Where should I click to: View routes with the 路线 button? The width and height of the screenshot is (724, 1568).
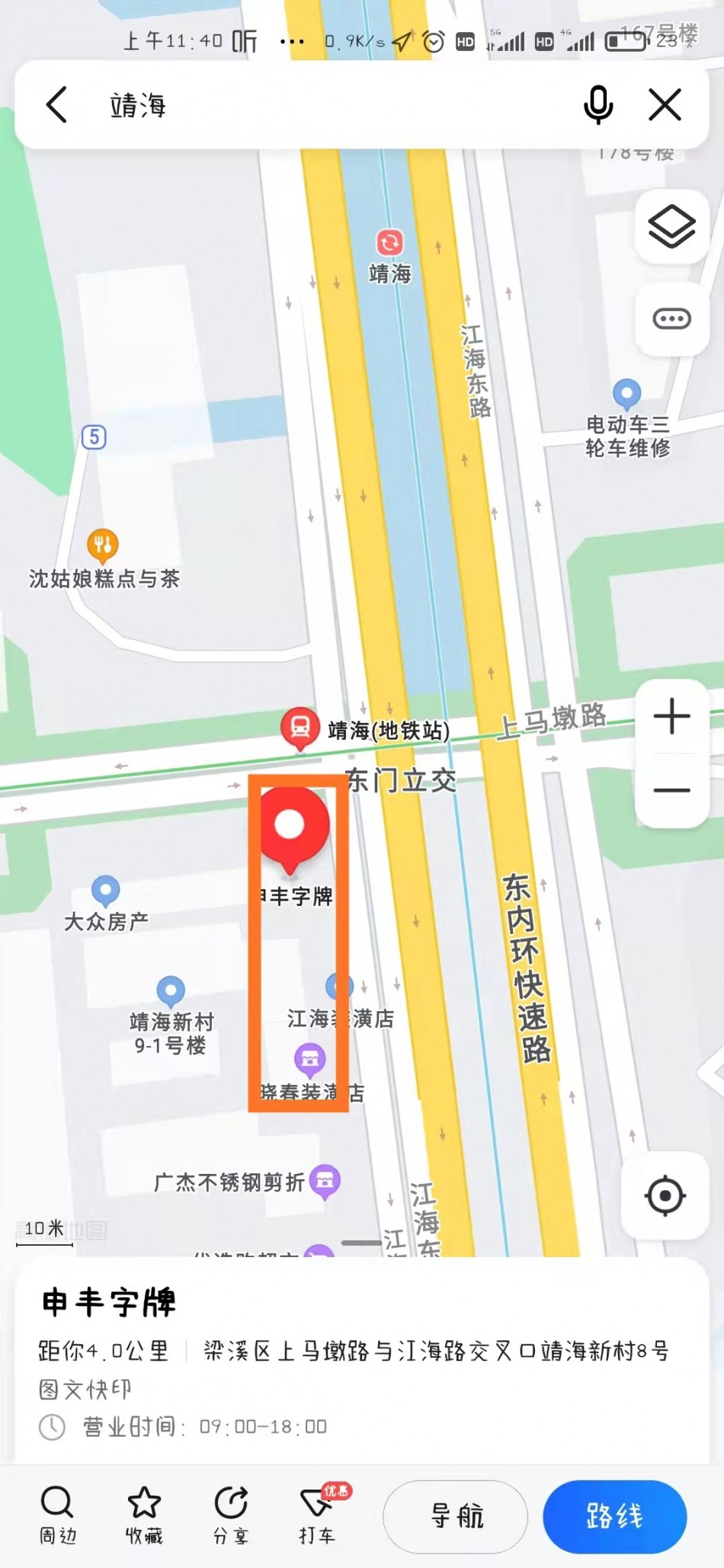pyautogui.click(x=614, y=1516)
